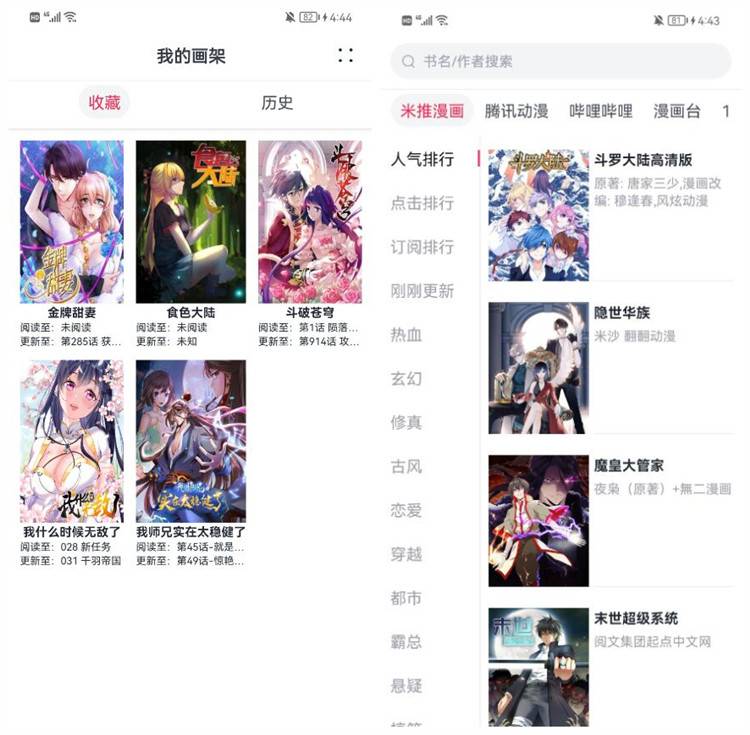Open 我师兄实在太稳健了 comic
This screenshot has height=735, width=750.
click(x=191, y=442)
